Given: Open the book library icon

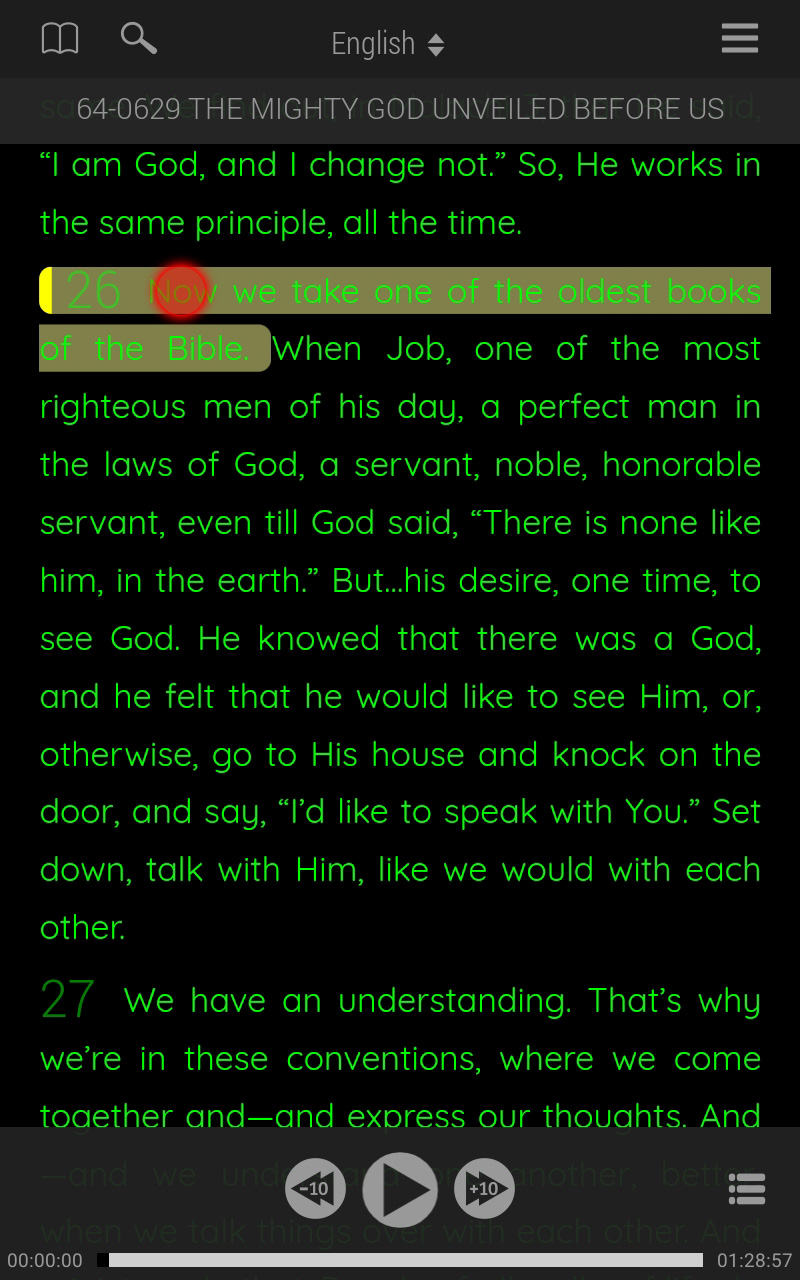Looking at the screenshot, I should coord(60,40).
